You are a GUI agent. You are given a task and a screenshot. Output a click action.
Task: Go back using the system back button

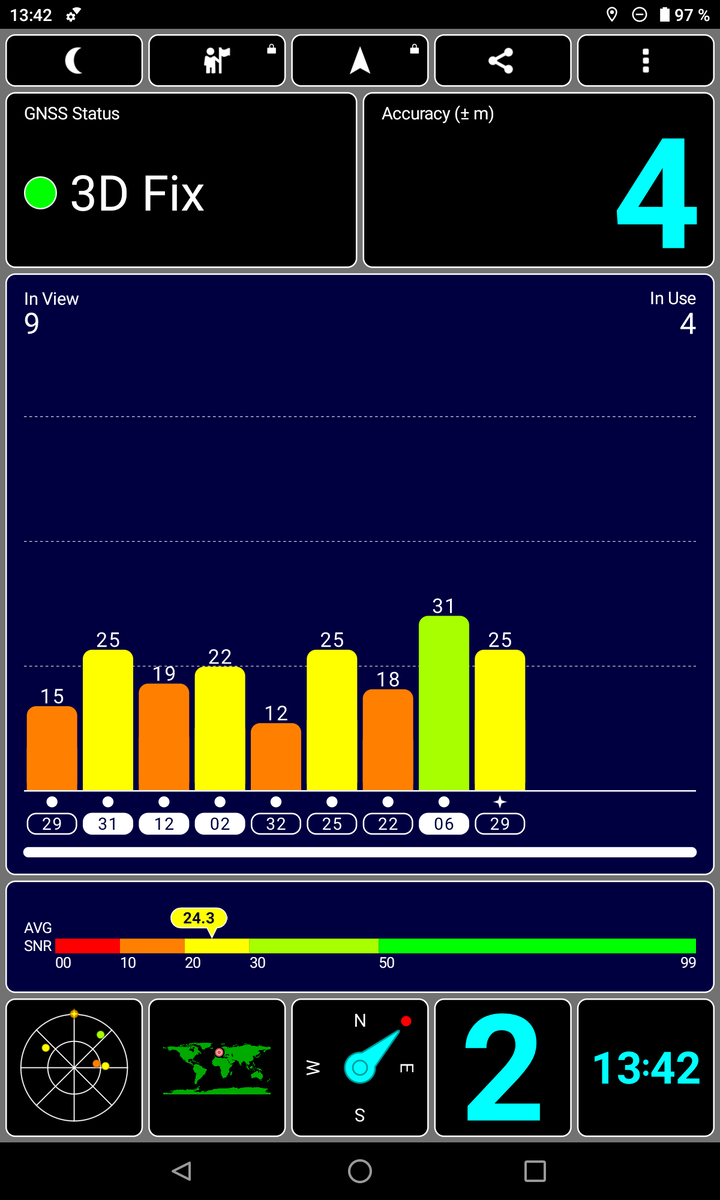pos(181,1171)
